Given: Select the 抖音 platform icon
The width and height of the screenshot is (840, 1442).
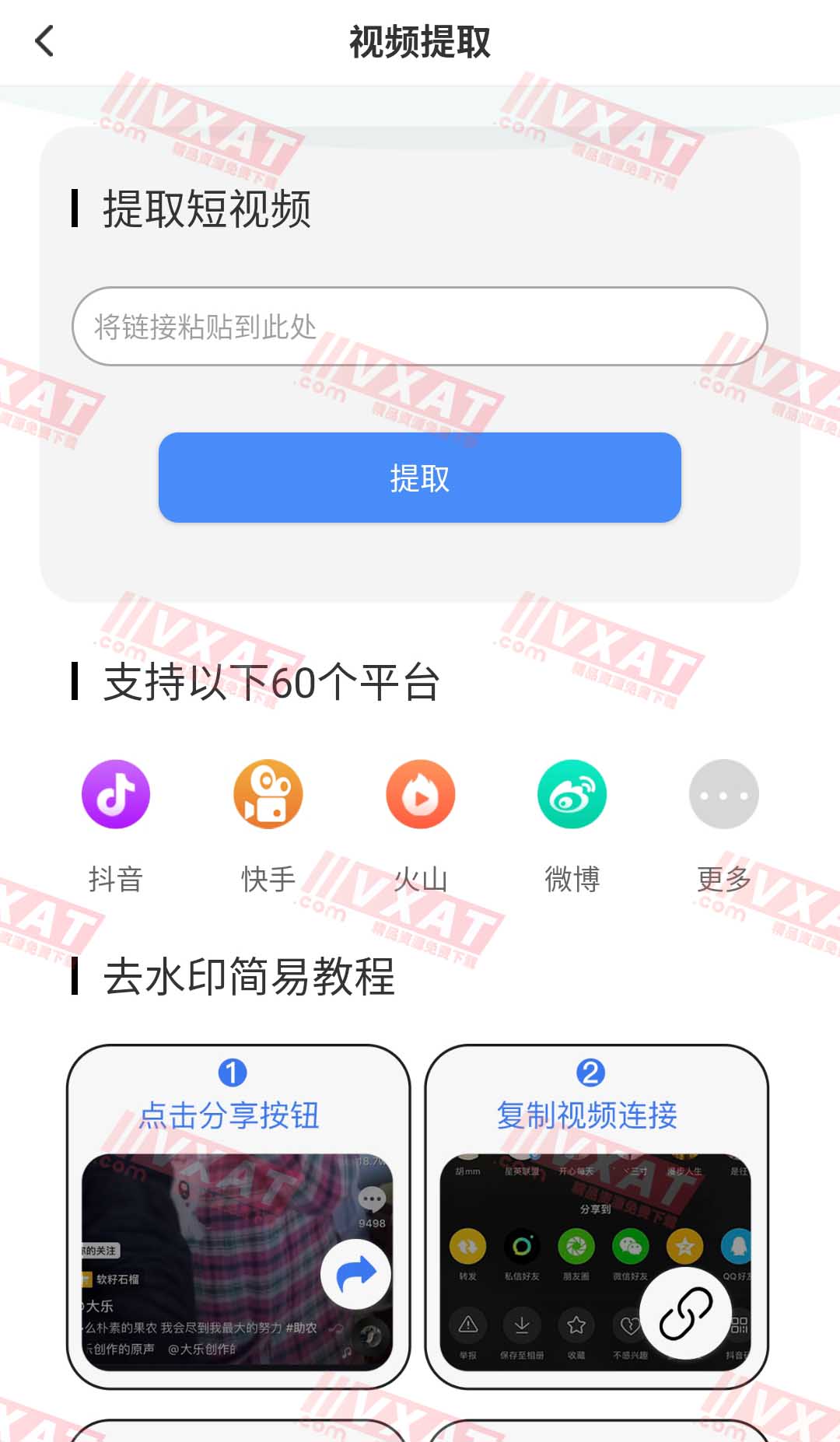Looking at the screenshot, I should click(116, 794).
